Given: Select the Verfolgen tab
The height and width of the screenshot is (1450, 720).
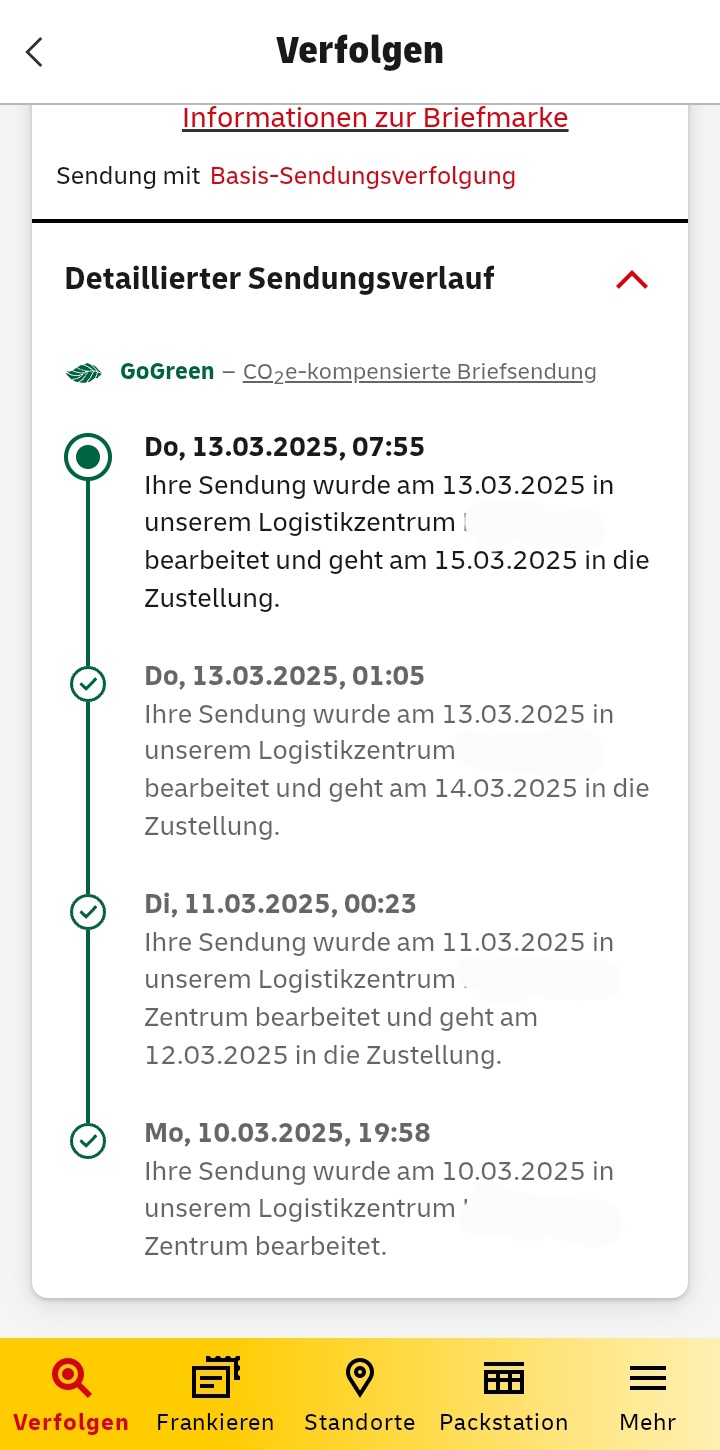Looking at the screenshot, I should click(71, 1394).
